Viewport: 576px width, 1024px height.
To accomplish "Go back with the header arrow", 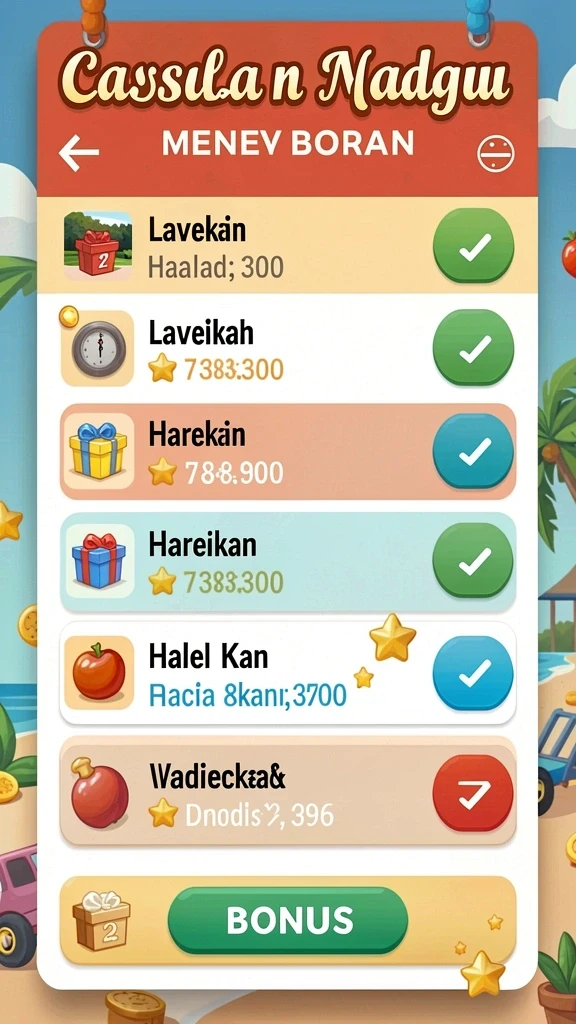I will click(78, 154).
